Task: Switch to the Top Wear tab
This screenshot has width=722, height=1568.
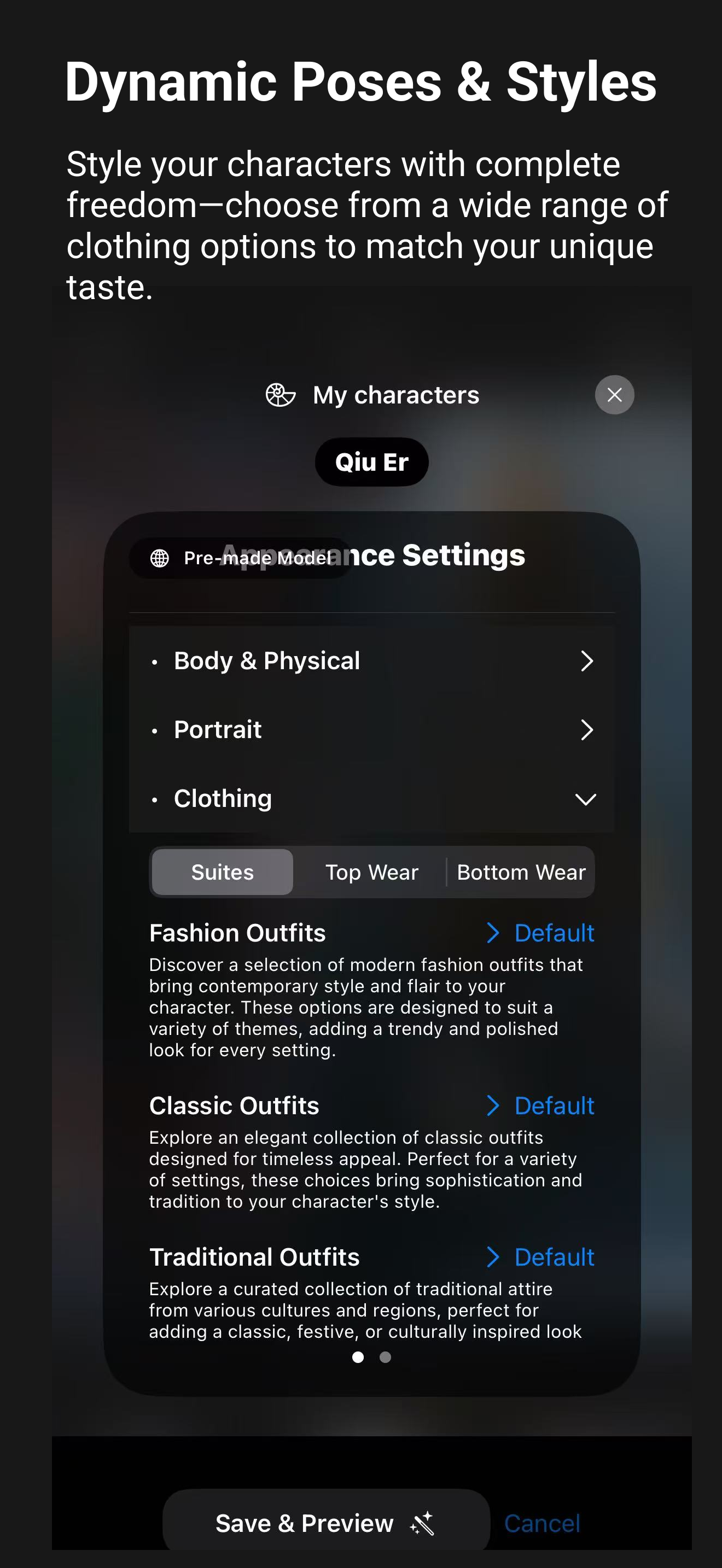Action: [x=371, y=871]
